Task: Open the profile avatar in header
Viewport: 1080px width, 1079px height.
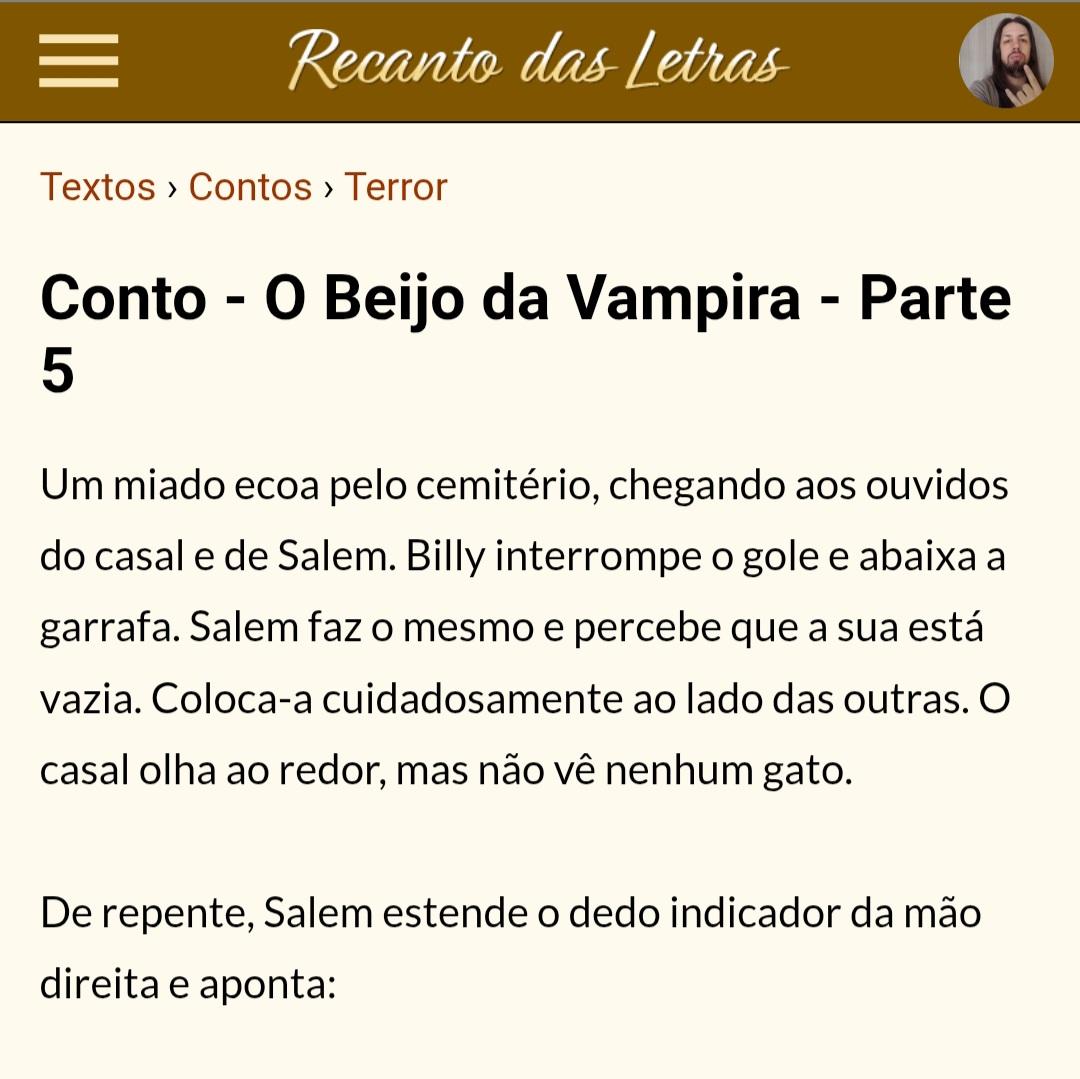Action: point(1005,61)
